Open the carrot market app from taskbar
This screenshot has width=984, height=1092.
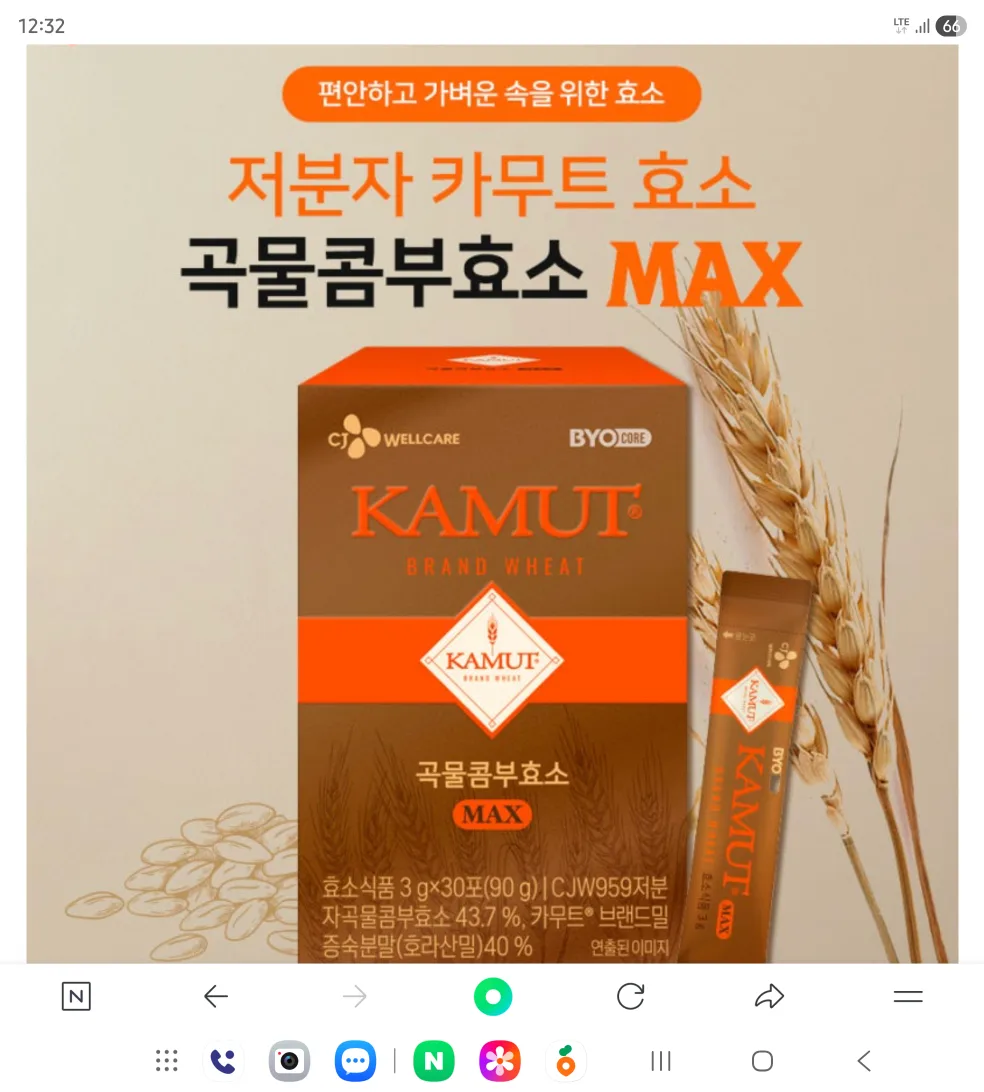565,1061
